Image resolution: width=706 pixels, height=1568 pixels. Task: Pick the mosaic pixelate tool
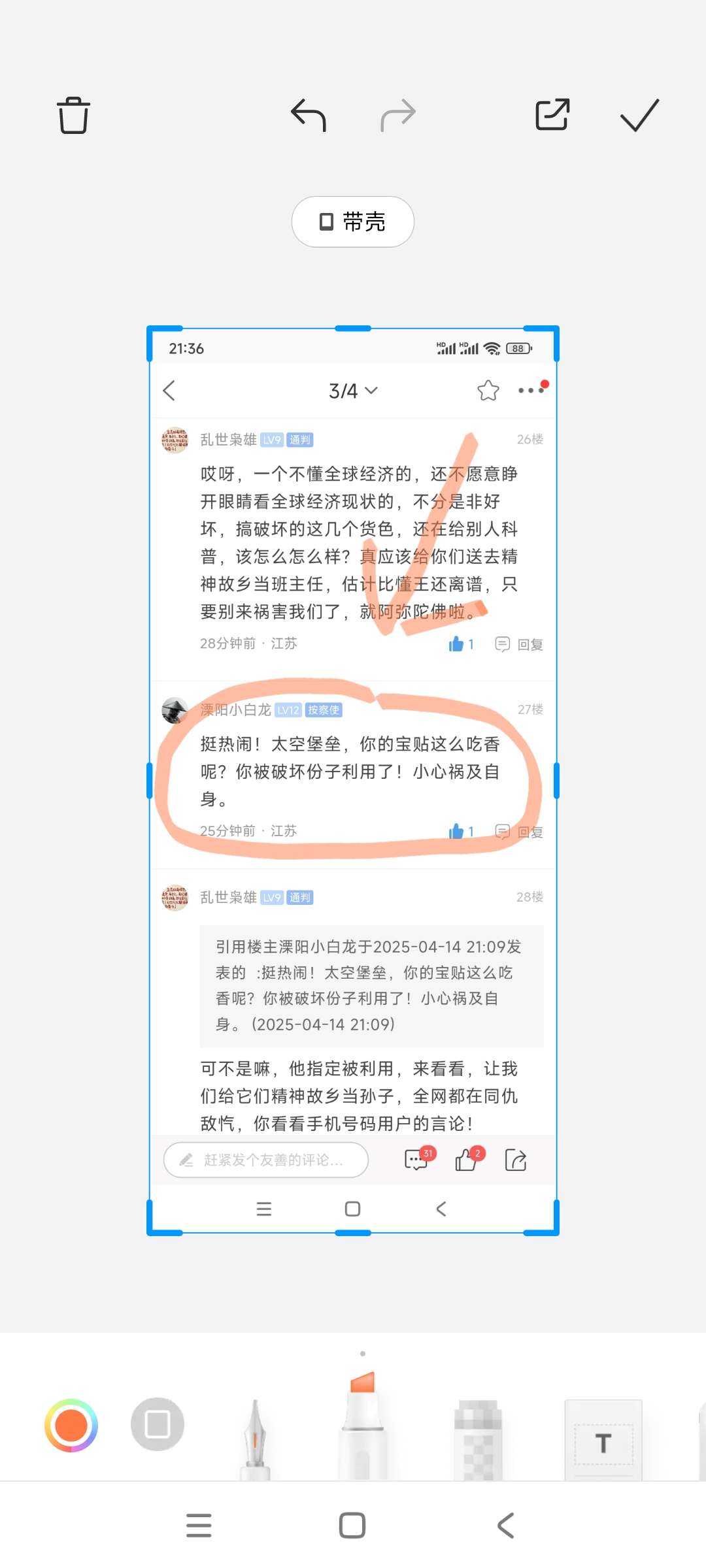(478, 1439)
